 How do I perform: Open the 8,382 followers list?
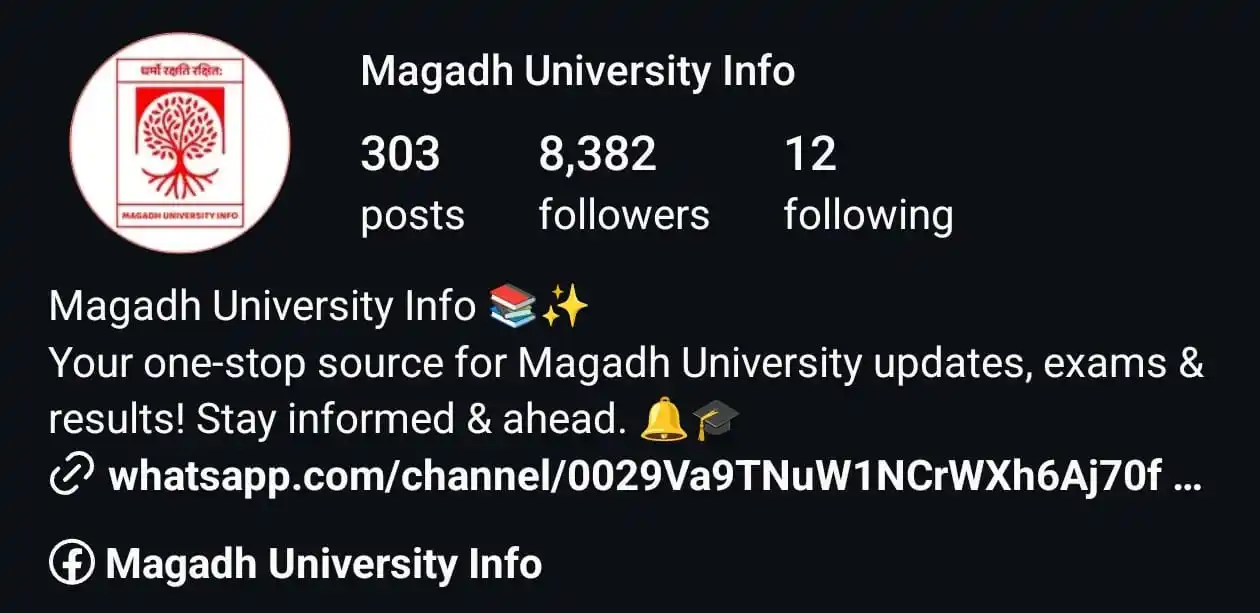[x=623, y=184]
